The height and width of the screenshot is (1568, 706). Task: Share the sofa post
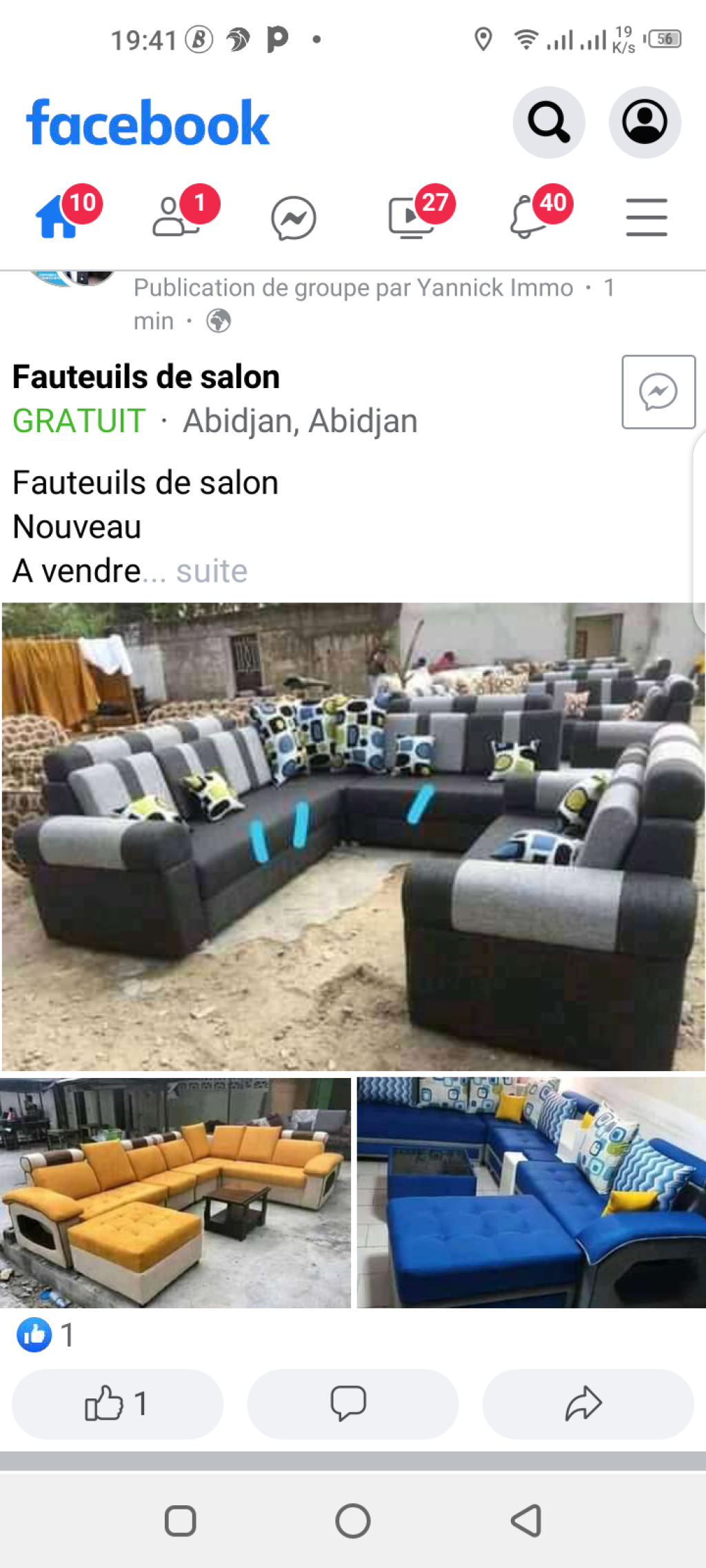point(587,1403)
